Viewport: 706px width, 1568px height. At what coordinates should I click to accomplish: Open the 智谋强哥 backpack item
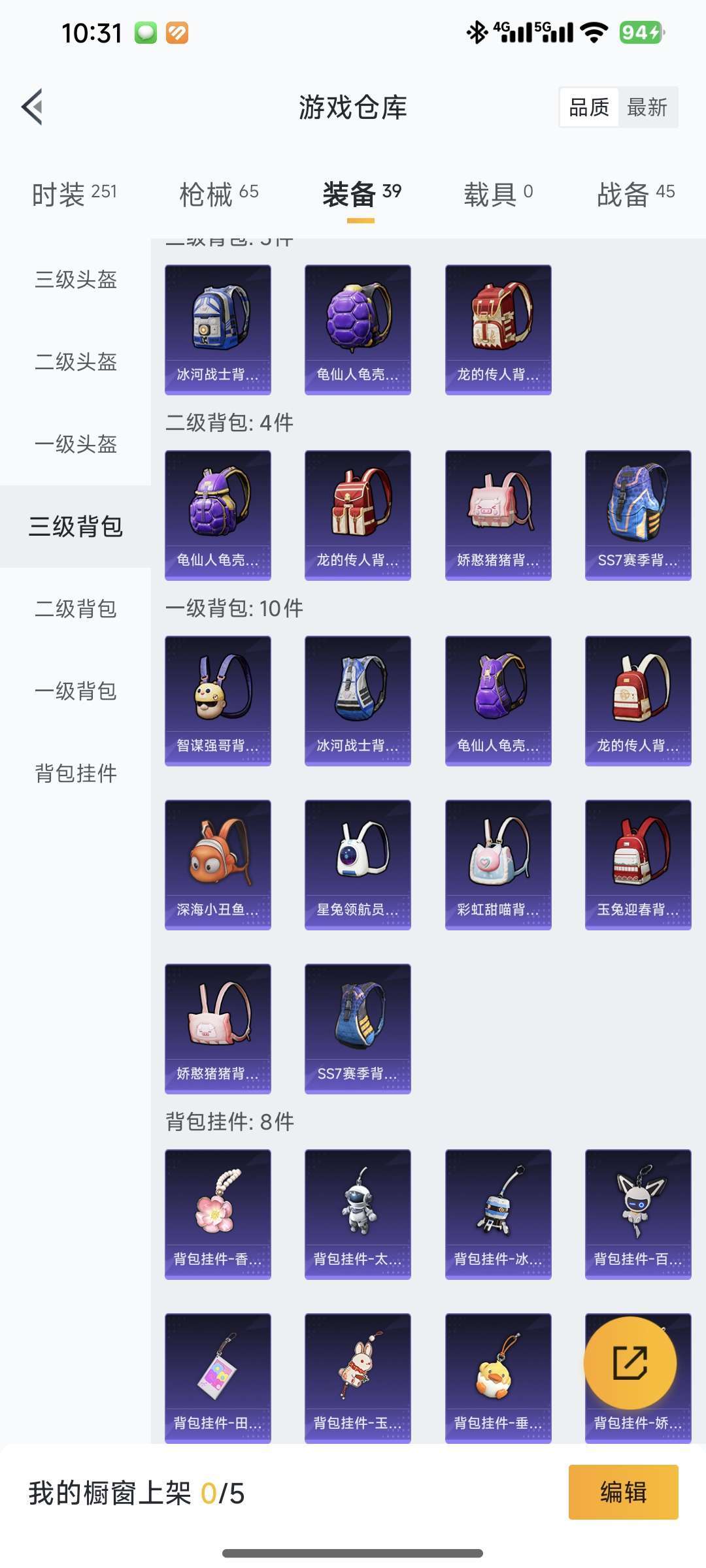pyautogui.click(x=218, y=700)
